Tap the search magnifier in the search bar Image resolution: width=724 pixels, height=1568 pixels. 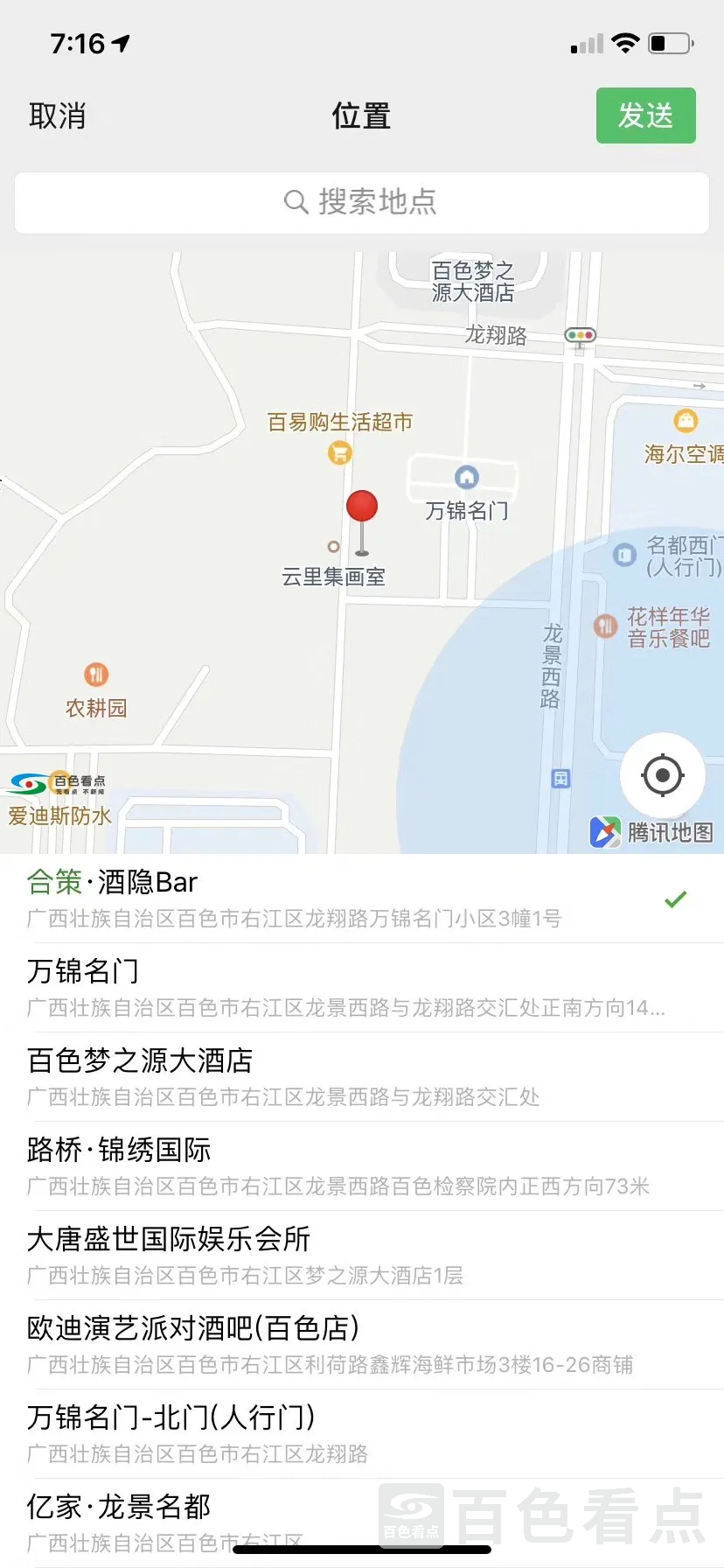click(296, 201)
